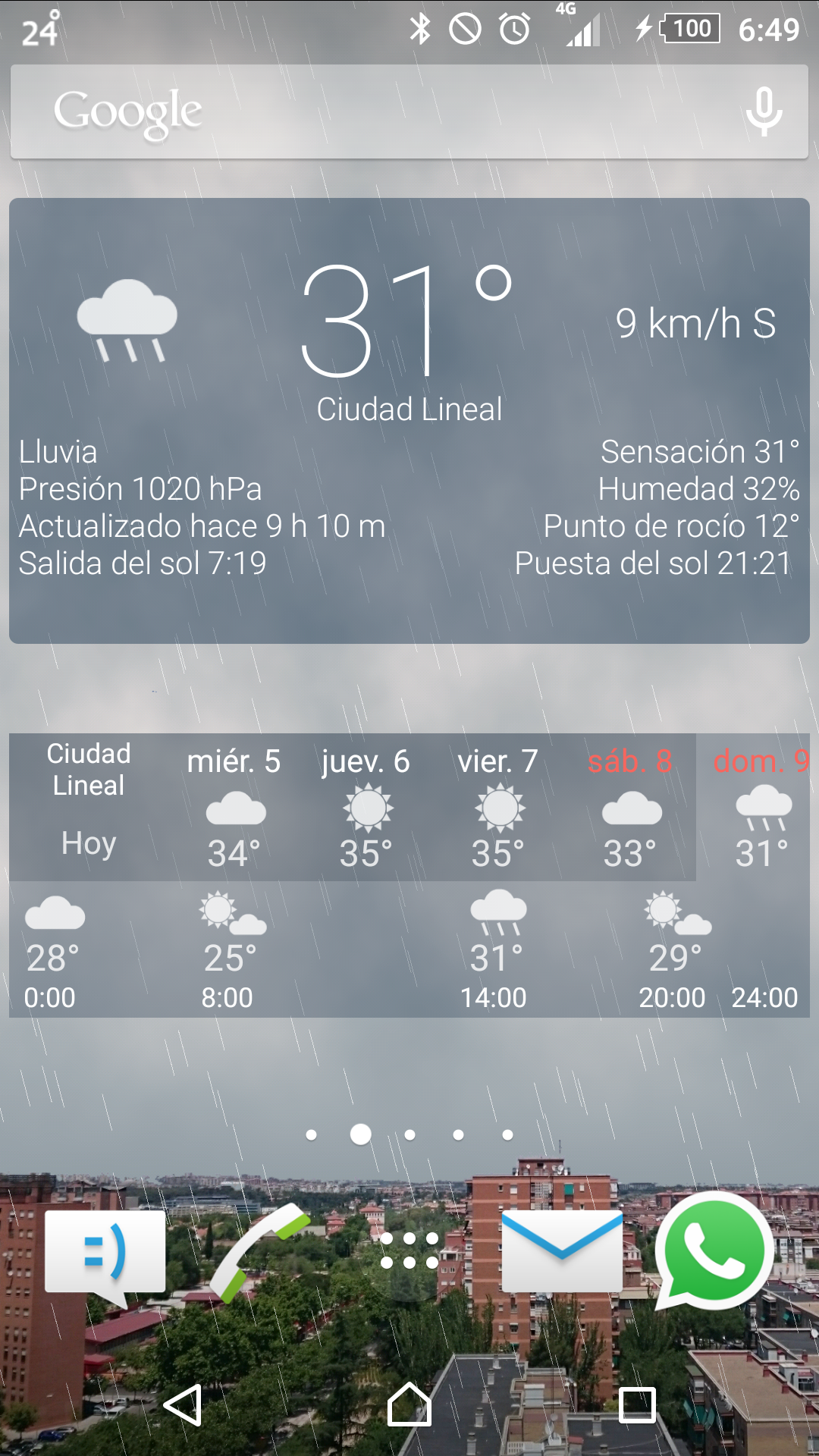
Task: Open the app drawer
Action: (x=409, y=1251)
